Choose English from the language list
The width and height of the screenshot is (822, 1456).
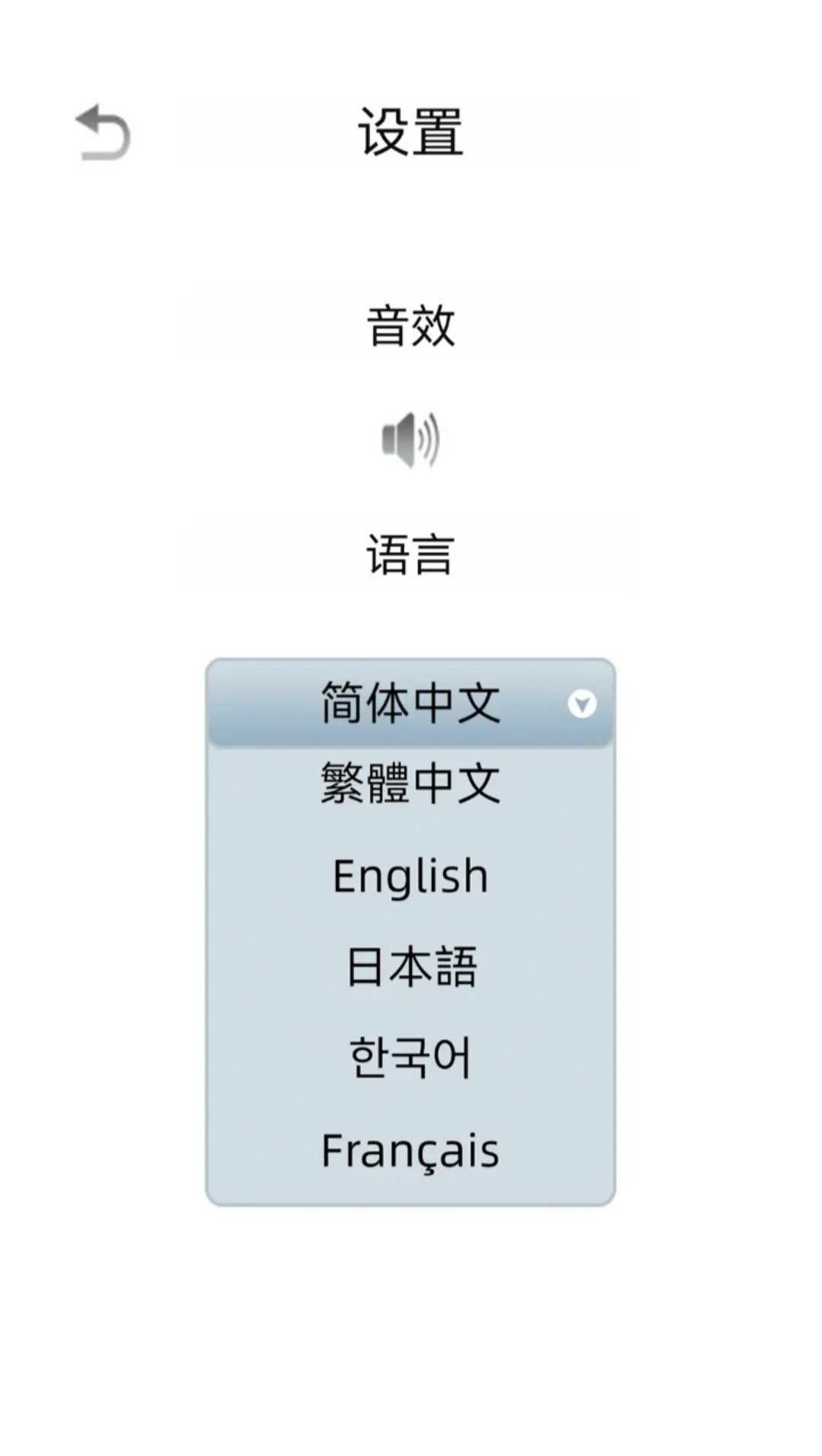tap(410, 876)
